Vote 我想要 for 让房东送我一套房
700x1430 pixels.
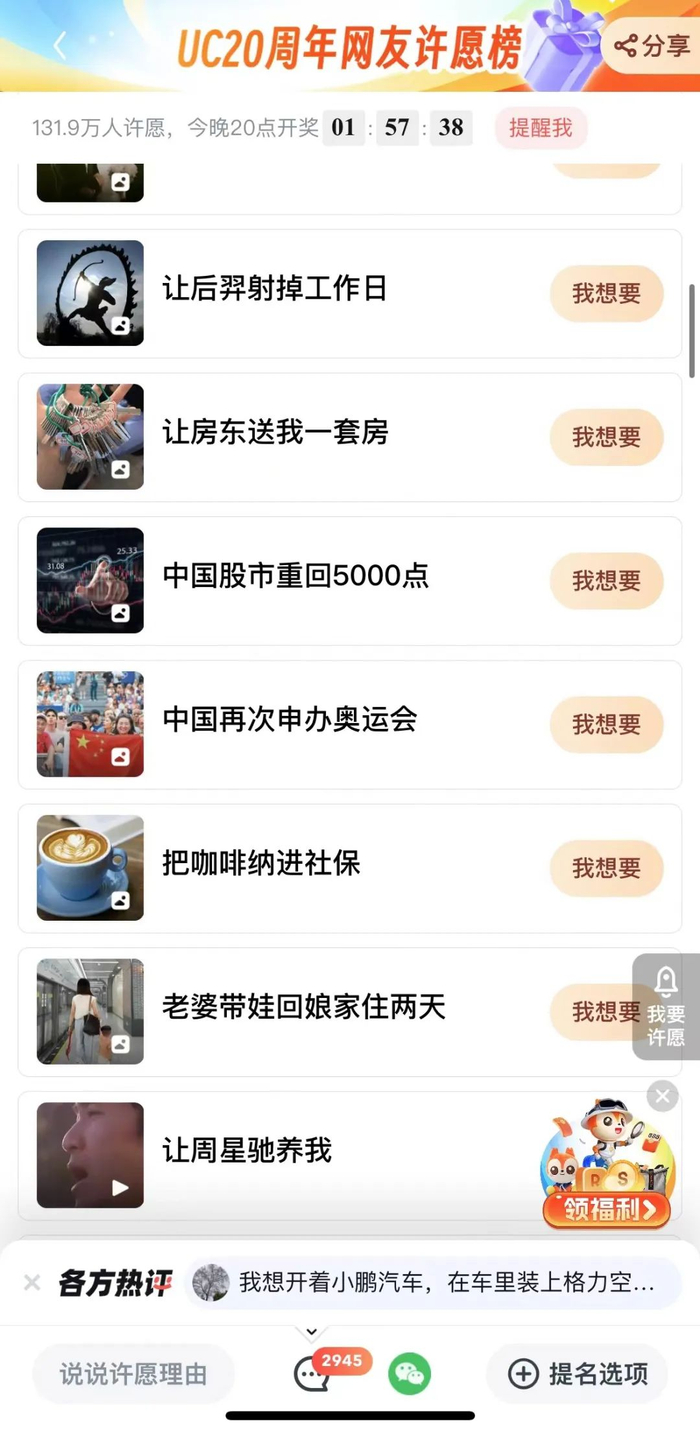tap(606, 437)
